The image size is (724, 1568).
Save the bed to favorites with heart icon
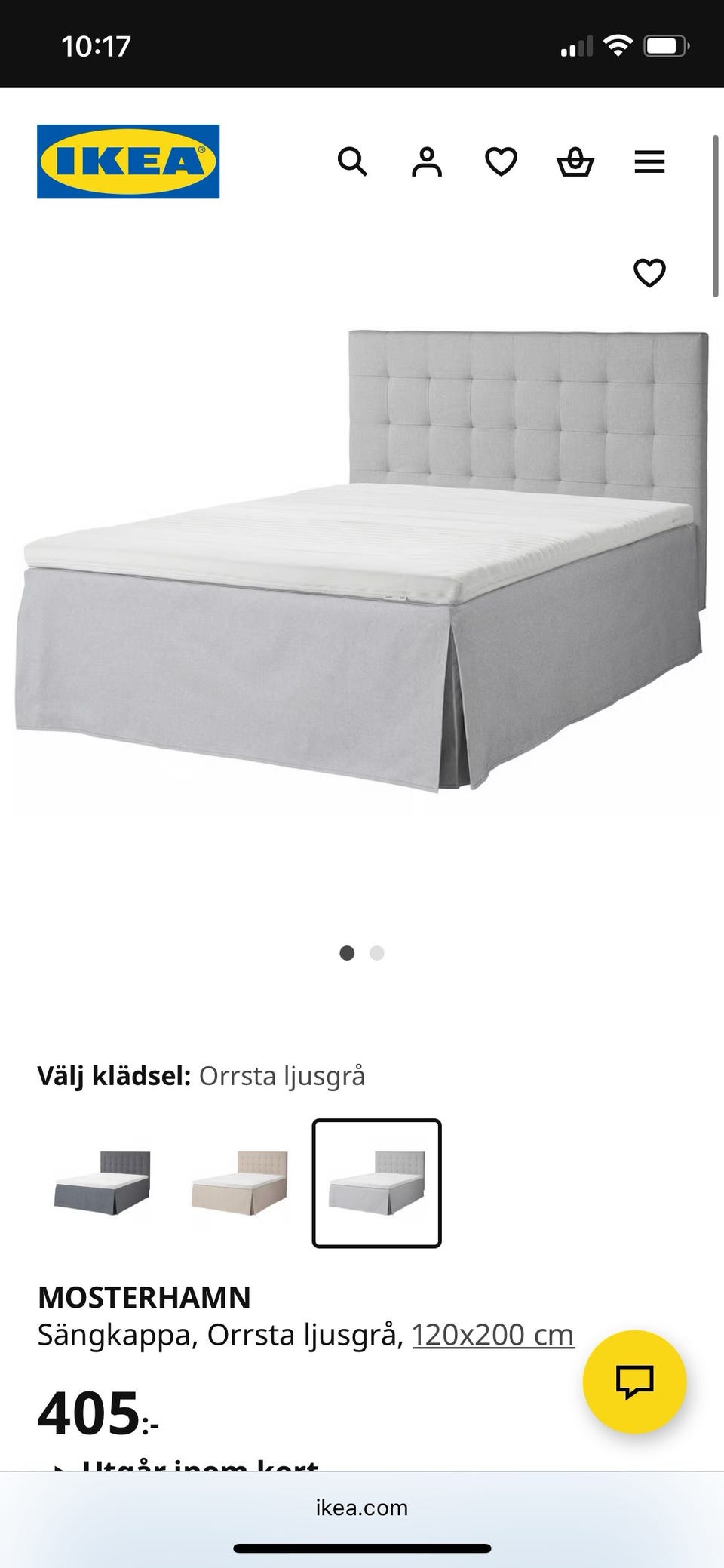tap(649, 272)
